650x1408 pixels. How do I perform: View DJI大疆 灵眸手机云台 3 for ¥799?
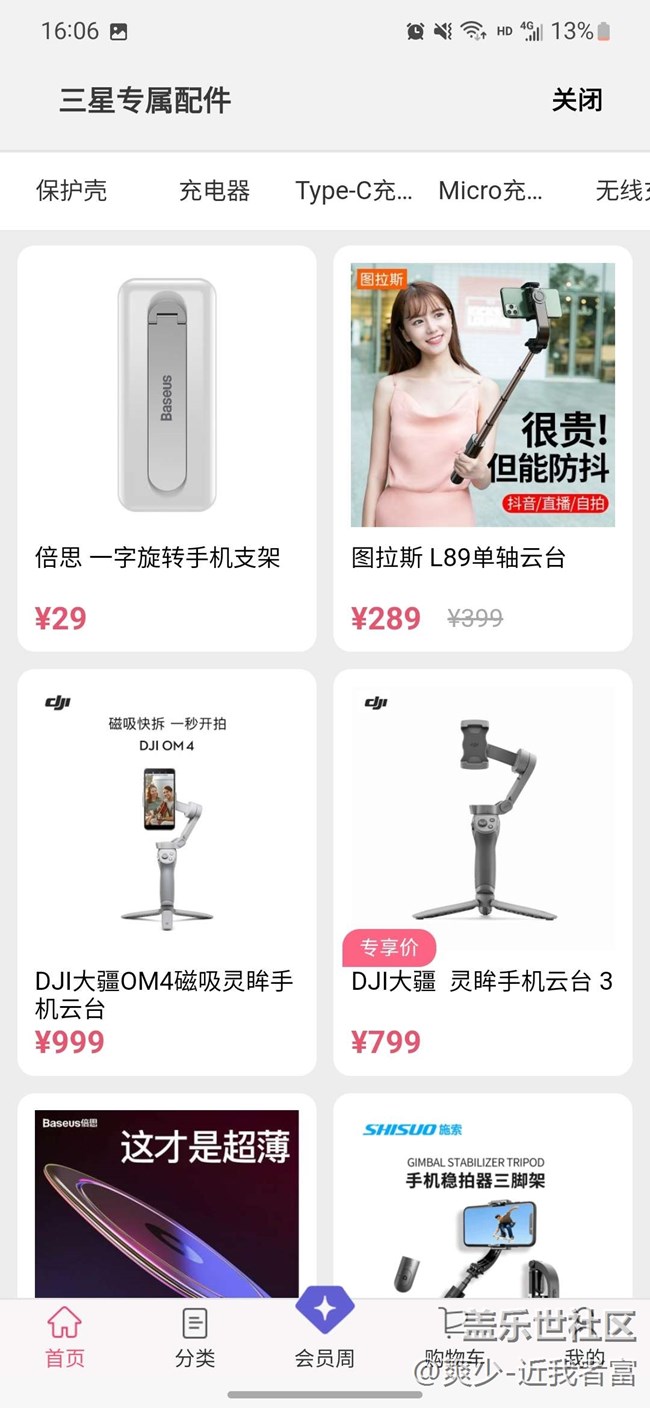pos(482,872)
